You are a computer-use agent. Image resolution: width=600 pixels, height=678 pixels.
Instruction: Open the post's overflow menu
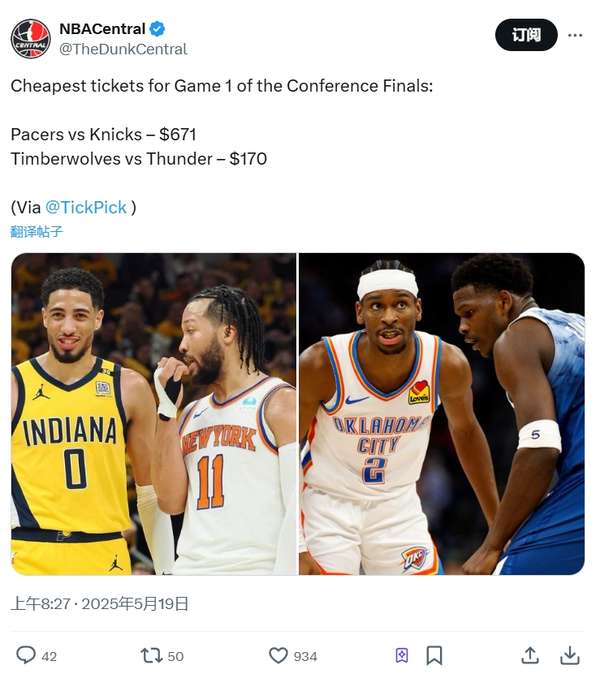pos(575,35)
